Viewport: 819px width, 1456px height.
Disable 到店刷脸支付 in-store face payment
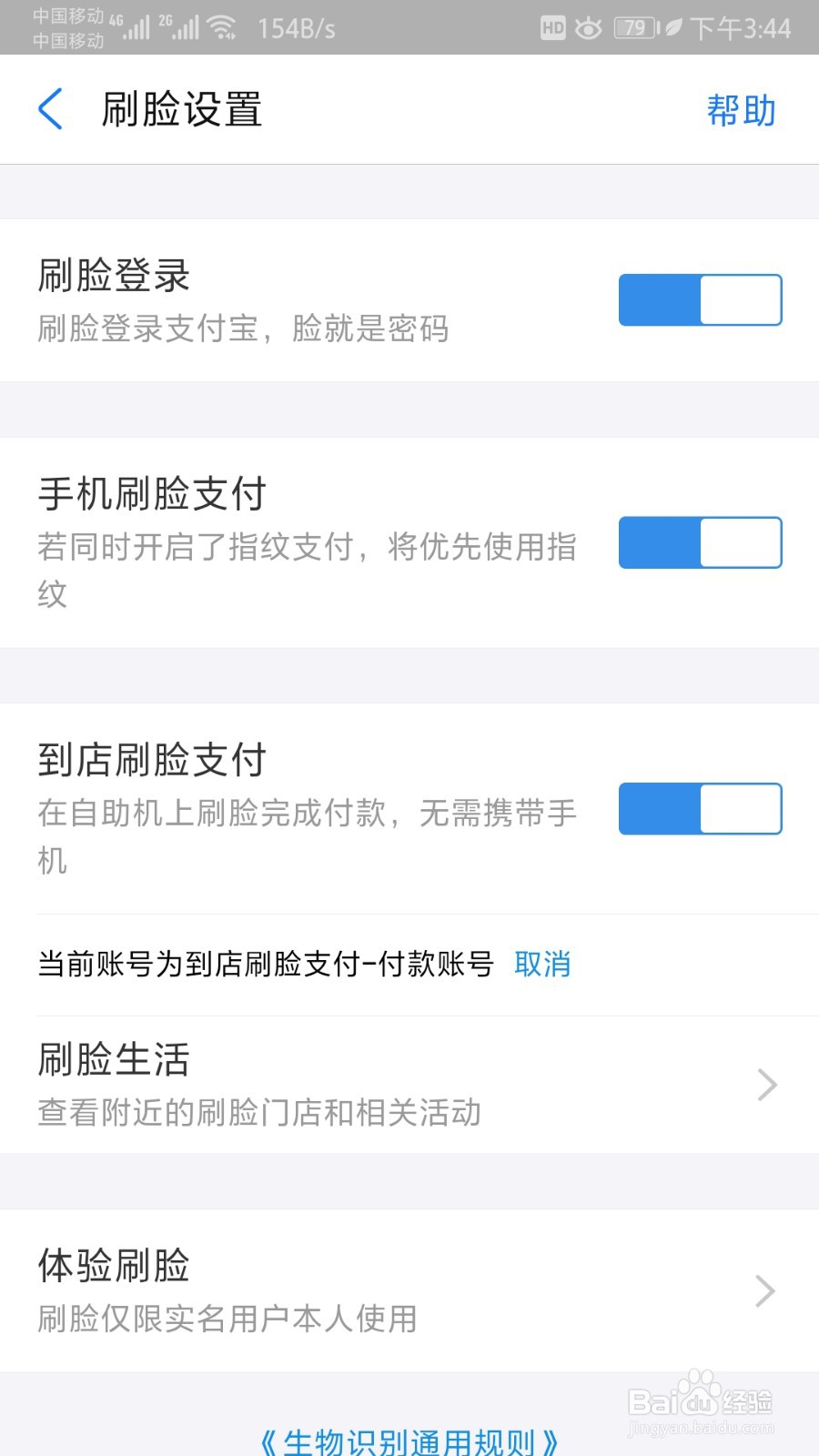[x=700, y=808]
